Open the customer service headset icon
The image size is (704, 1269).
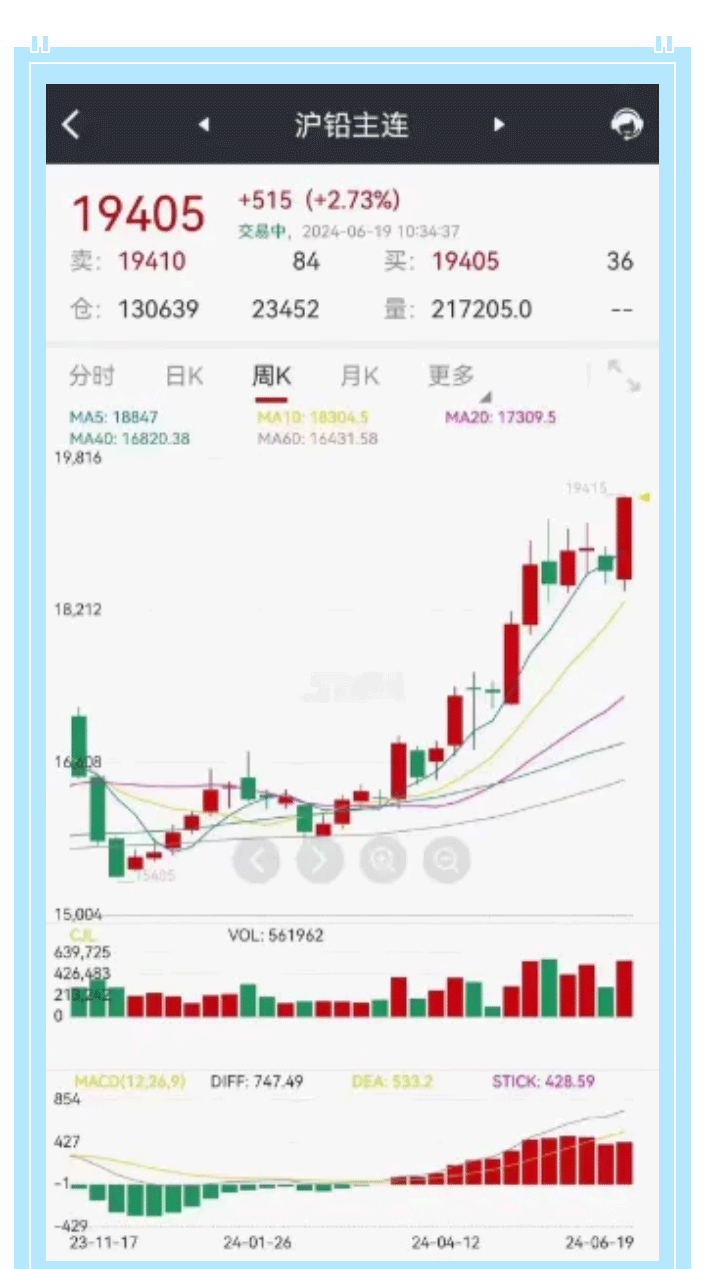627,125
